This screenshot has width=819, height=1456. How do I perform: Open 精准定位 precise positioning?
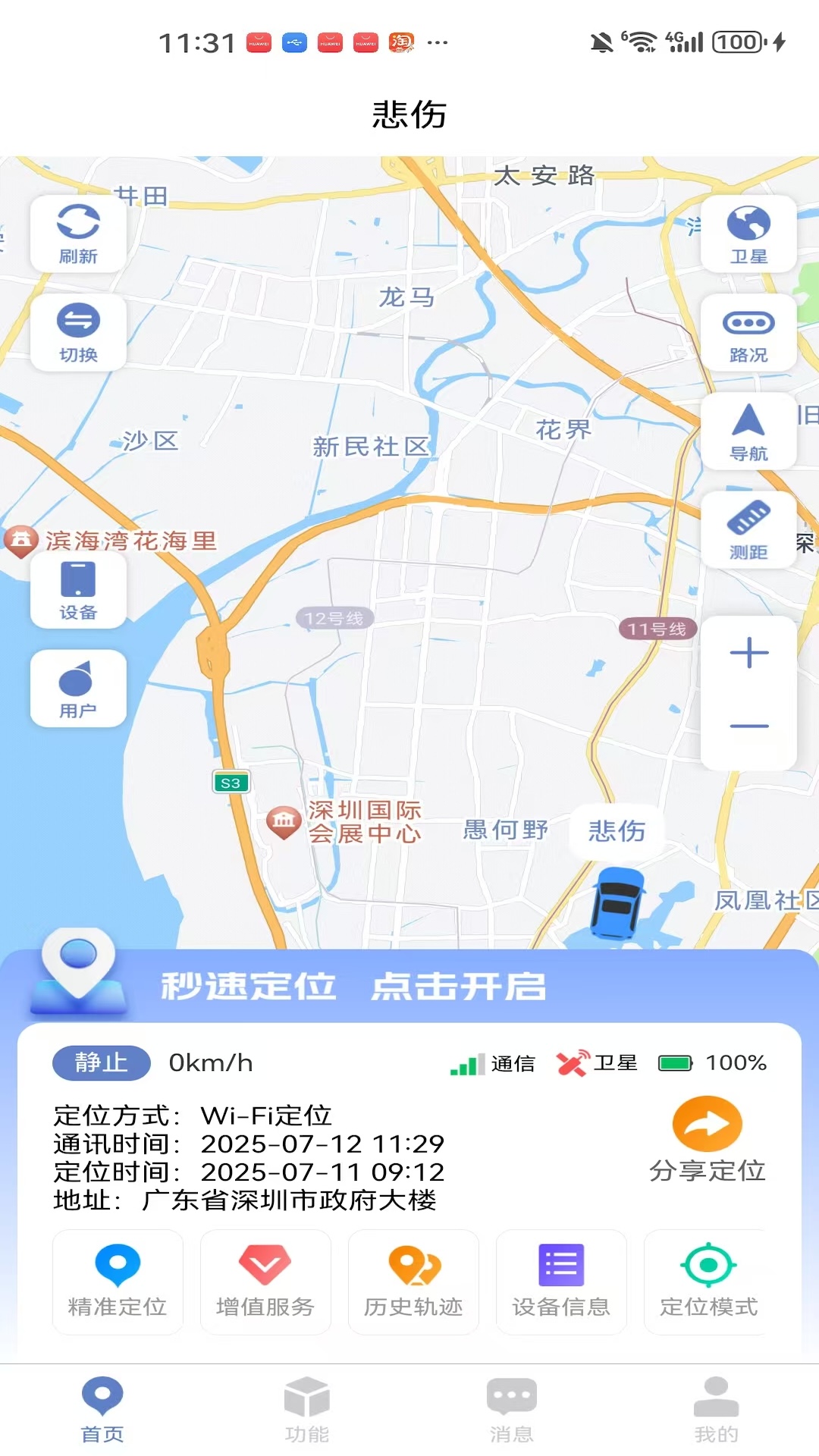point(118,1282)
